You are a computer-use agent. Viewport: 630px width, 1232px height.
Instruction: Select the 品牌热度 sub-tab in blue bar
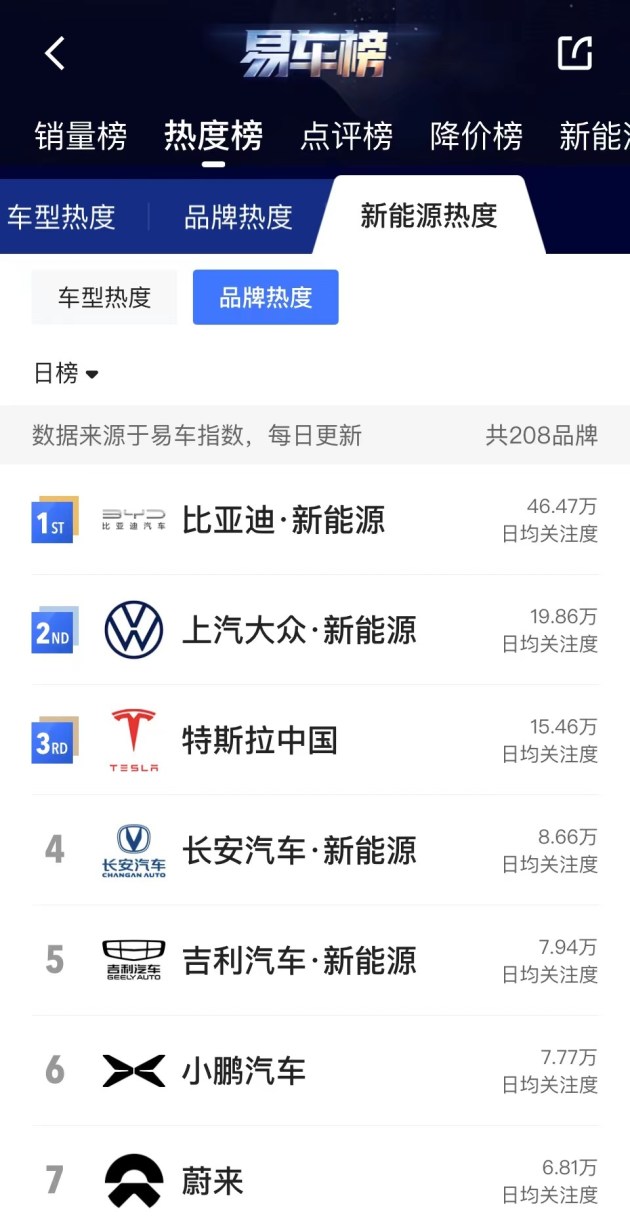(x=238, y=216)
